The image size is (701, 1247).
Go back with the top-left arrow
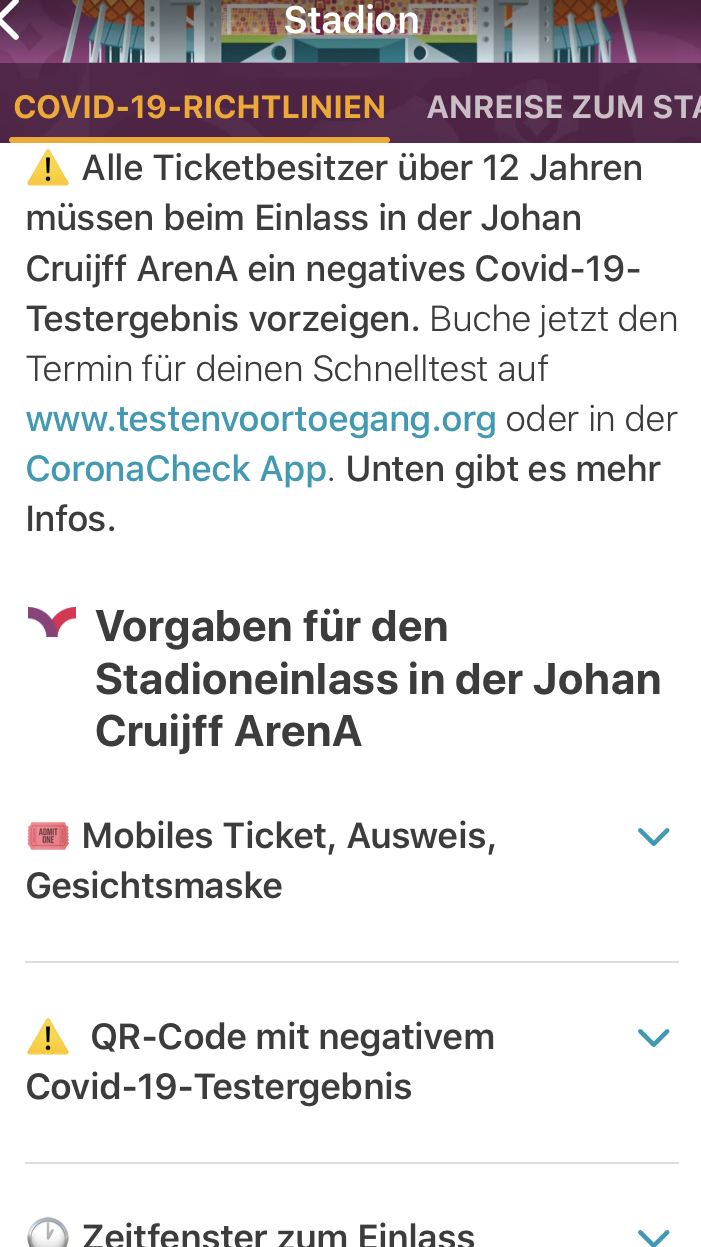point(10,18)
